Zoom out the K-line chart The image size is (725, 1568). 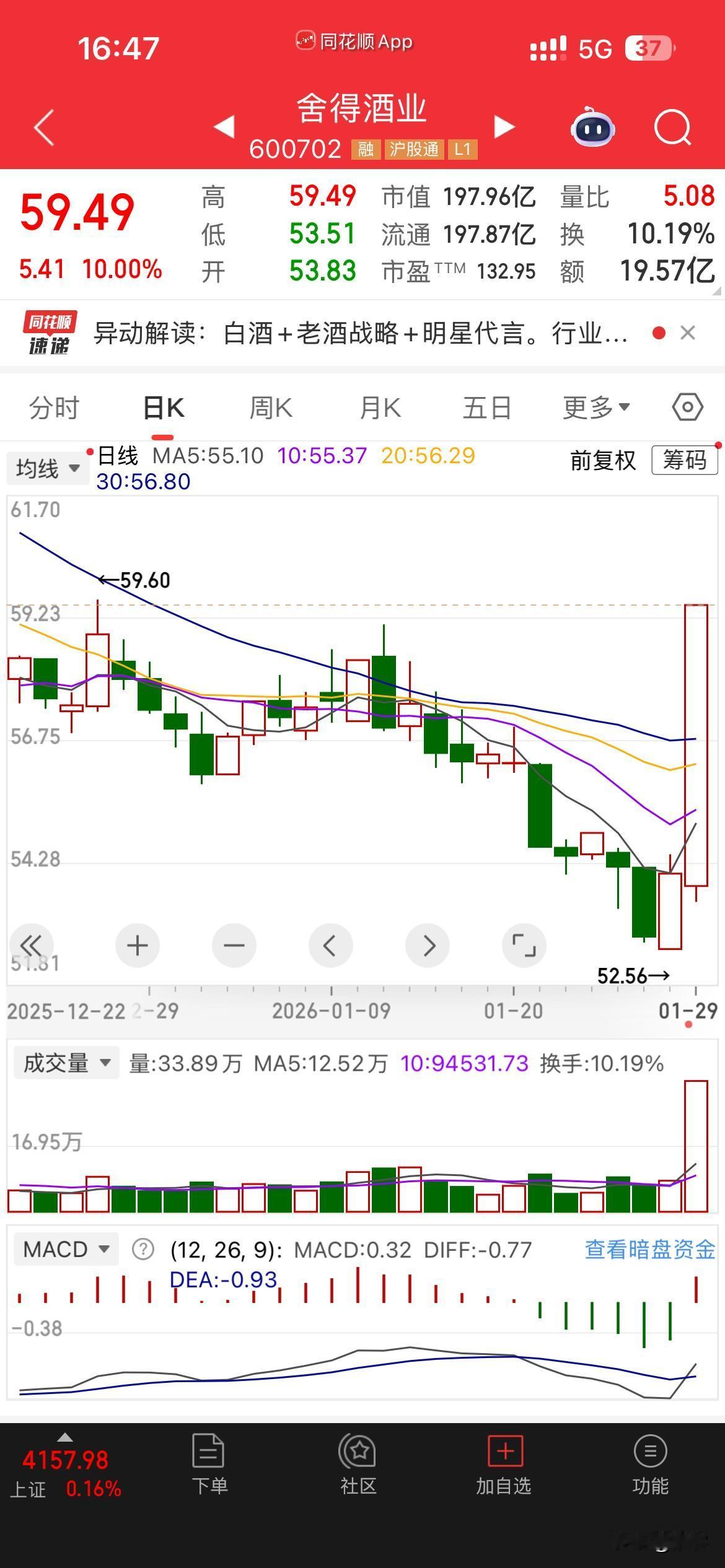234,946
